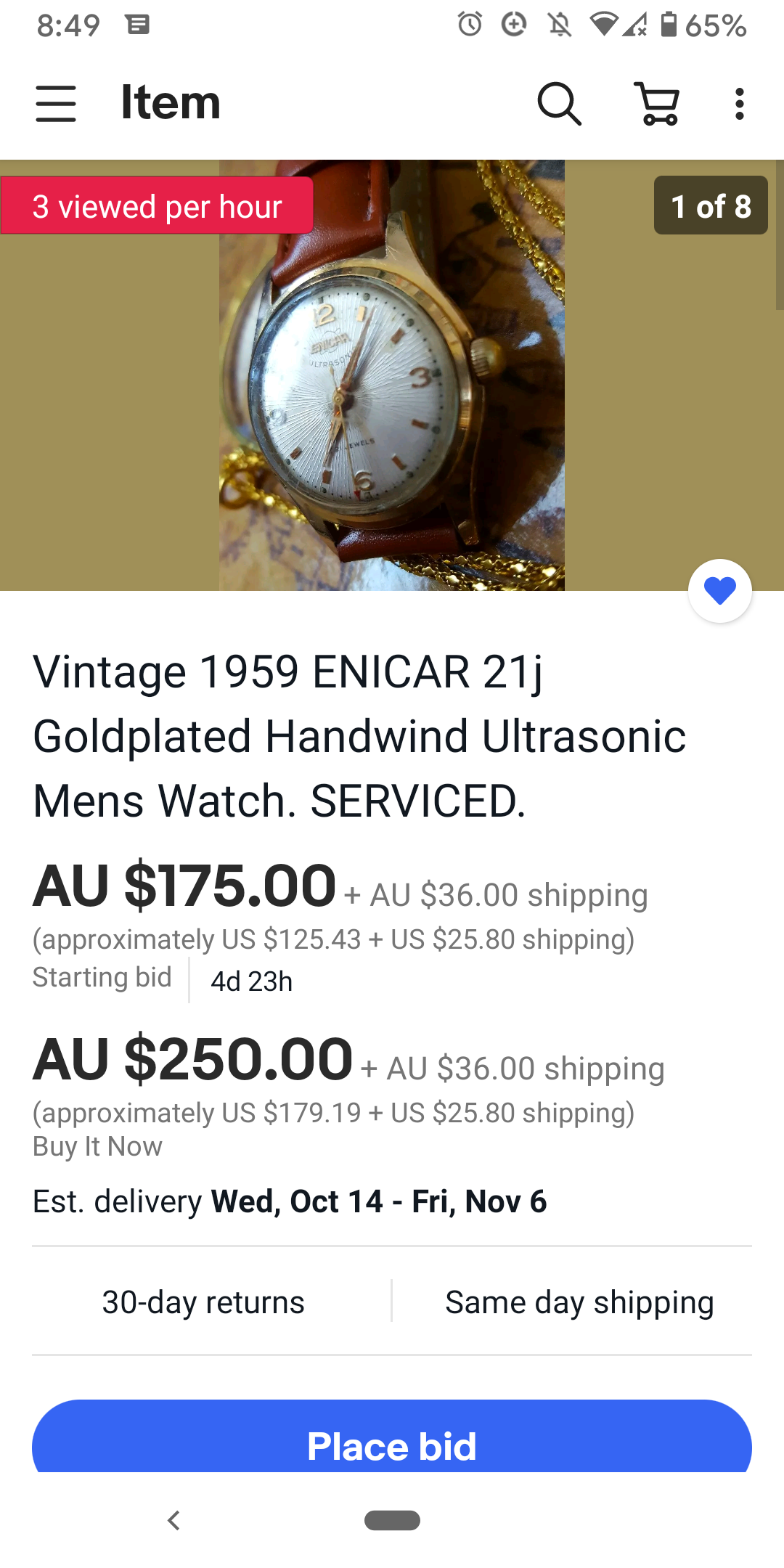Open the shopping cart
Screen dimensions: 784x1568
tap(658, 103)
